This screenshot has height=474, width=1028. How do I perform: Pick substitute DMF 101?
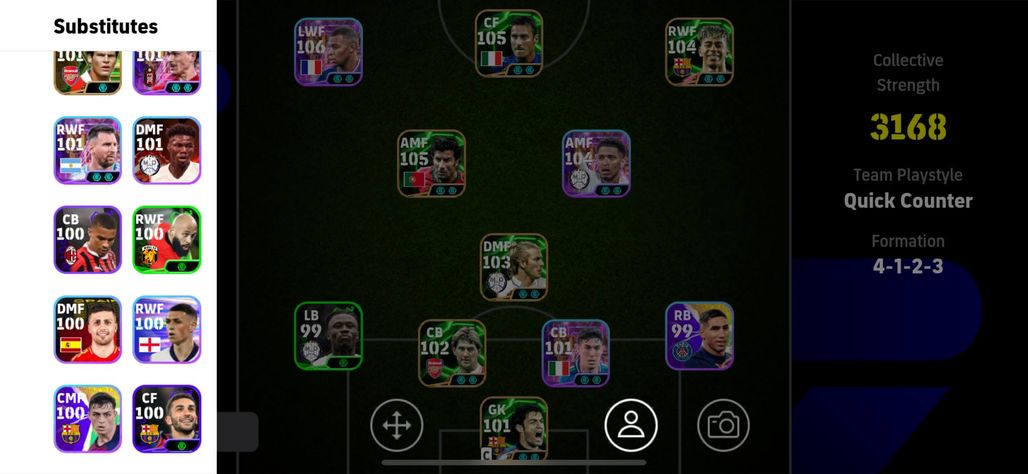point(167,151)
